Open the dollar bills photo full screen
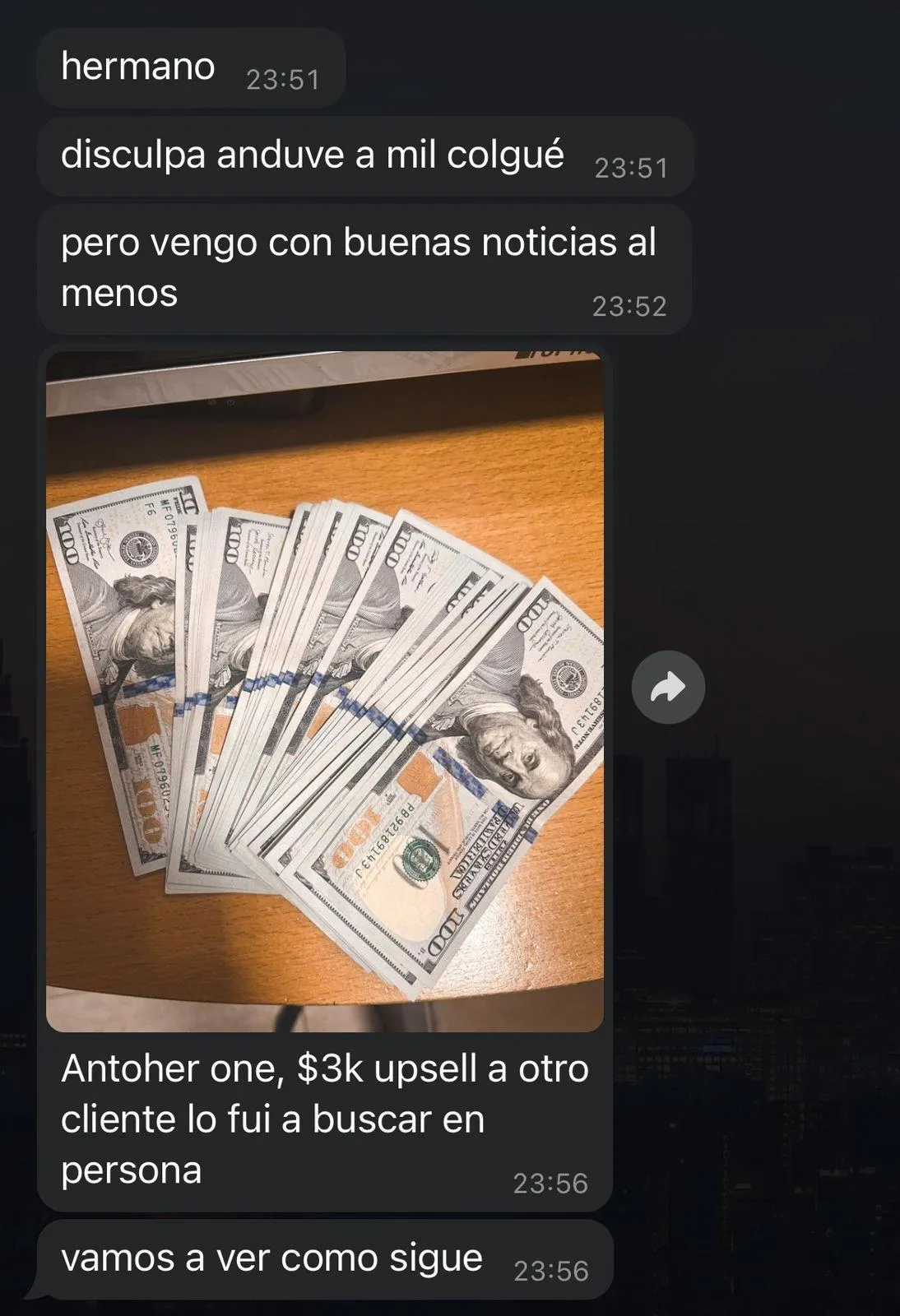Viewport: 900px width, 1316px height. click(x=325, y=691)
